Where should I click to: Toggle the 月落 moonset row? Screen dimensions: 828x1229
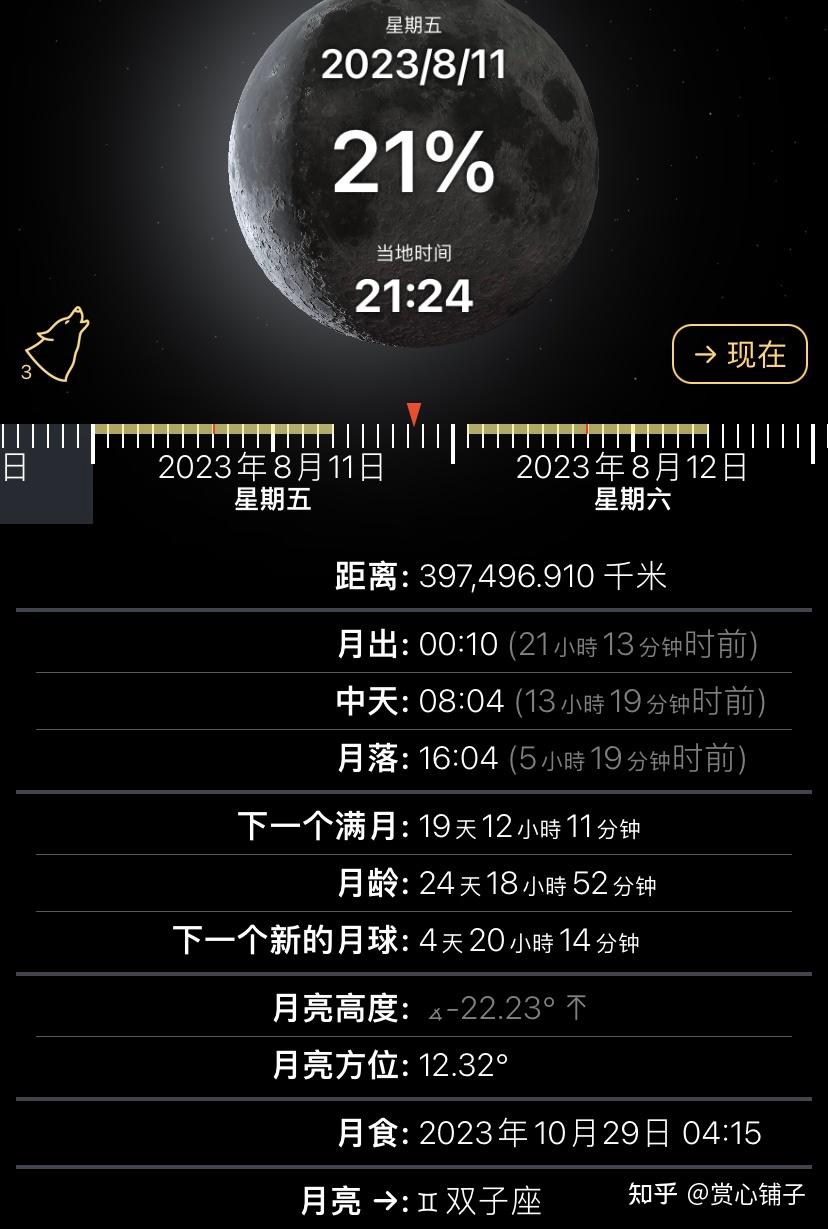pyautogui.click(x=414, y=758)
